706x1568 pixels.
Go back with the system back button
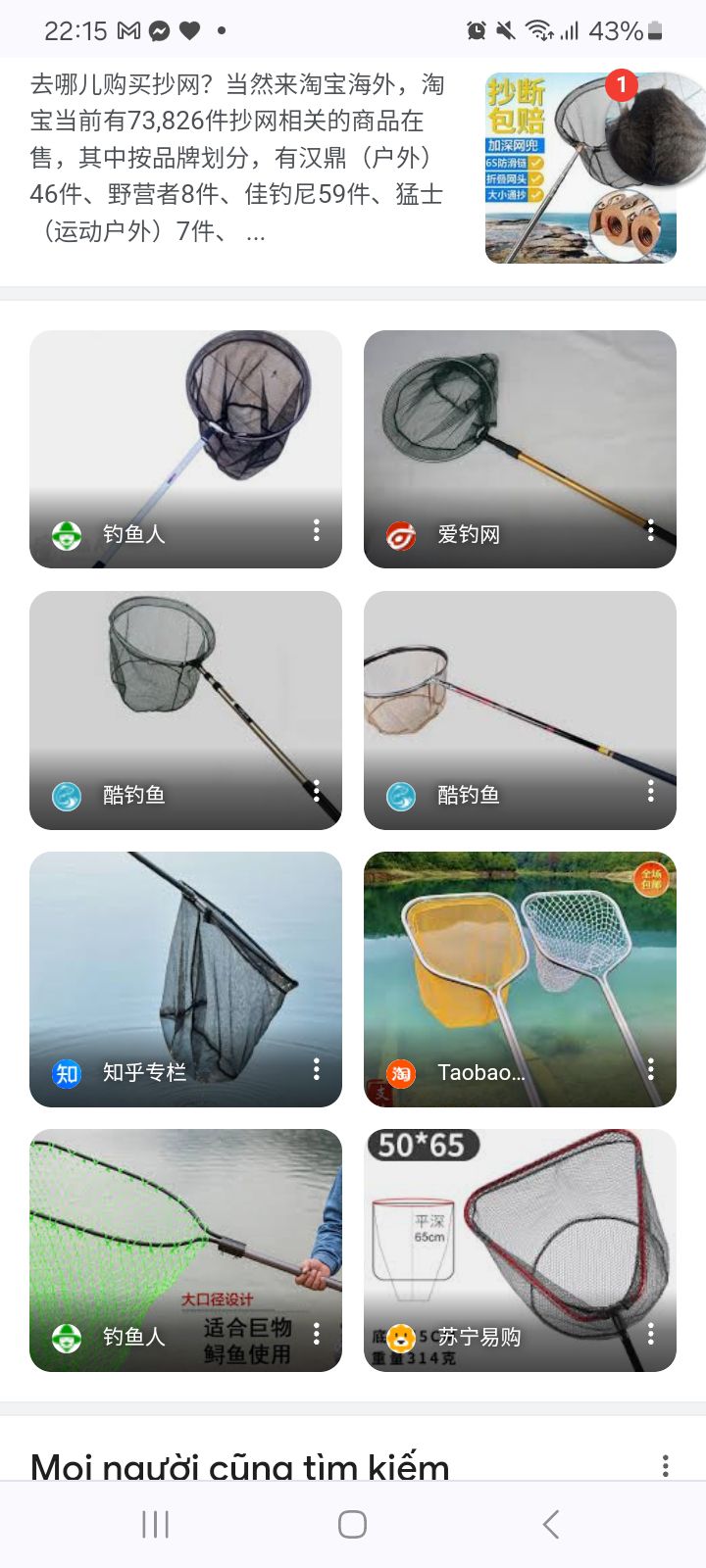point(551,1524)
